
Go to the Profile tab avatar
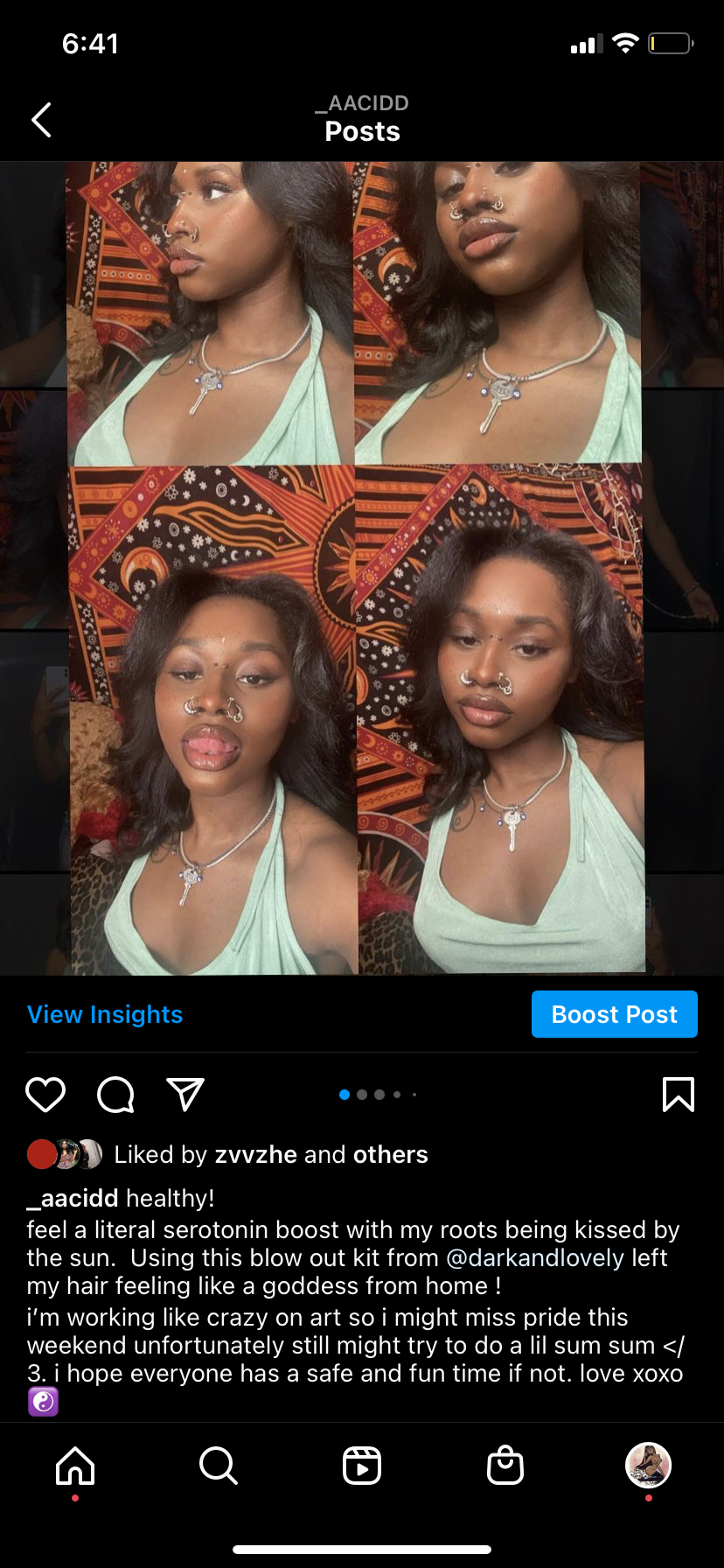coord(648,1466)
